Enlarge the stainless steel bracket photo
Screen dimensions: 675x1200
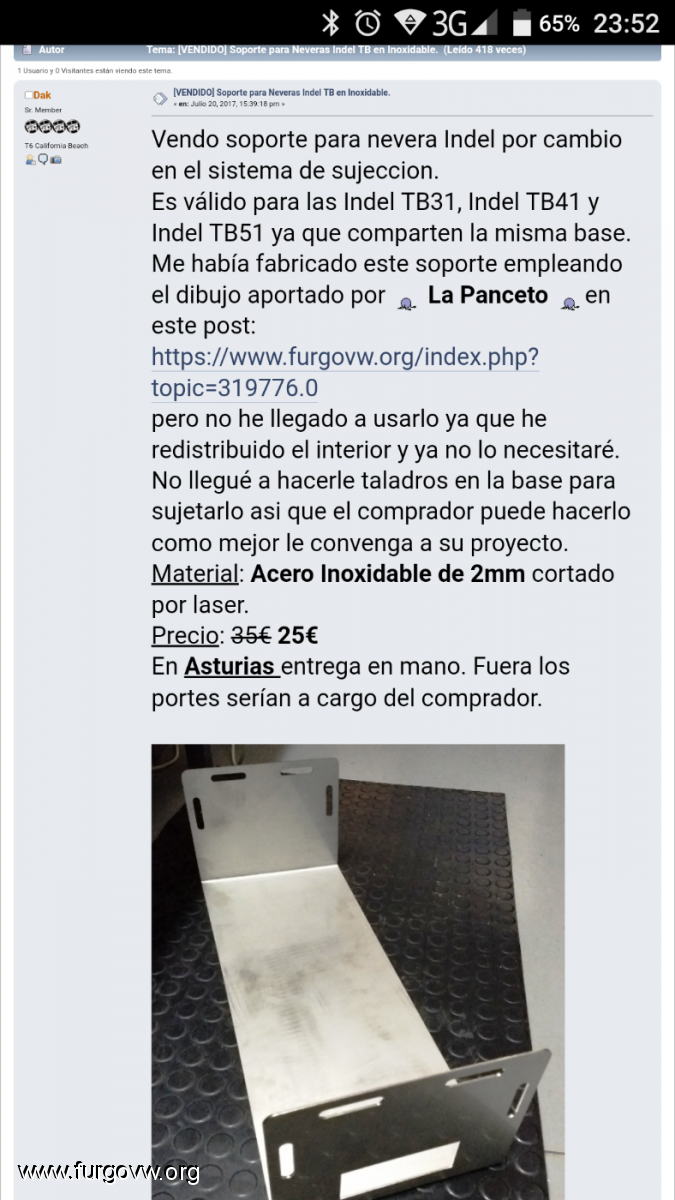pos(357,970)
